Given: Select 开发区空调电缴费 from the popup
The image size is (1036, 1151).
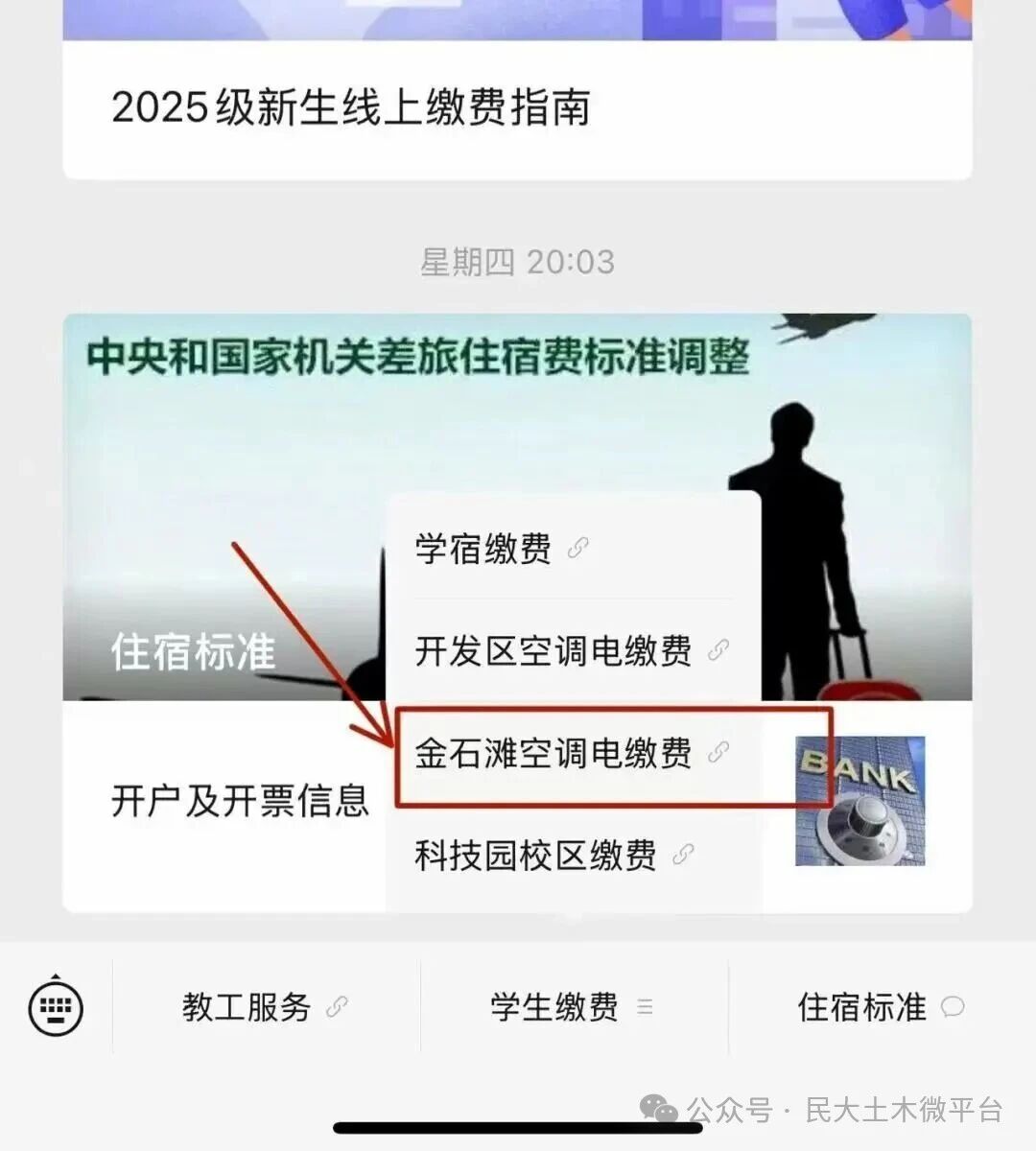Looking at the screenshot, I should [x=573, y=650].
